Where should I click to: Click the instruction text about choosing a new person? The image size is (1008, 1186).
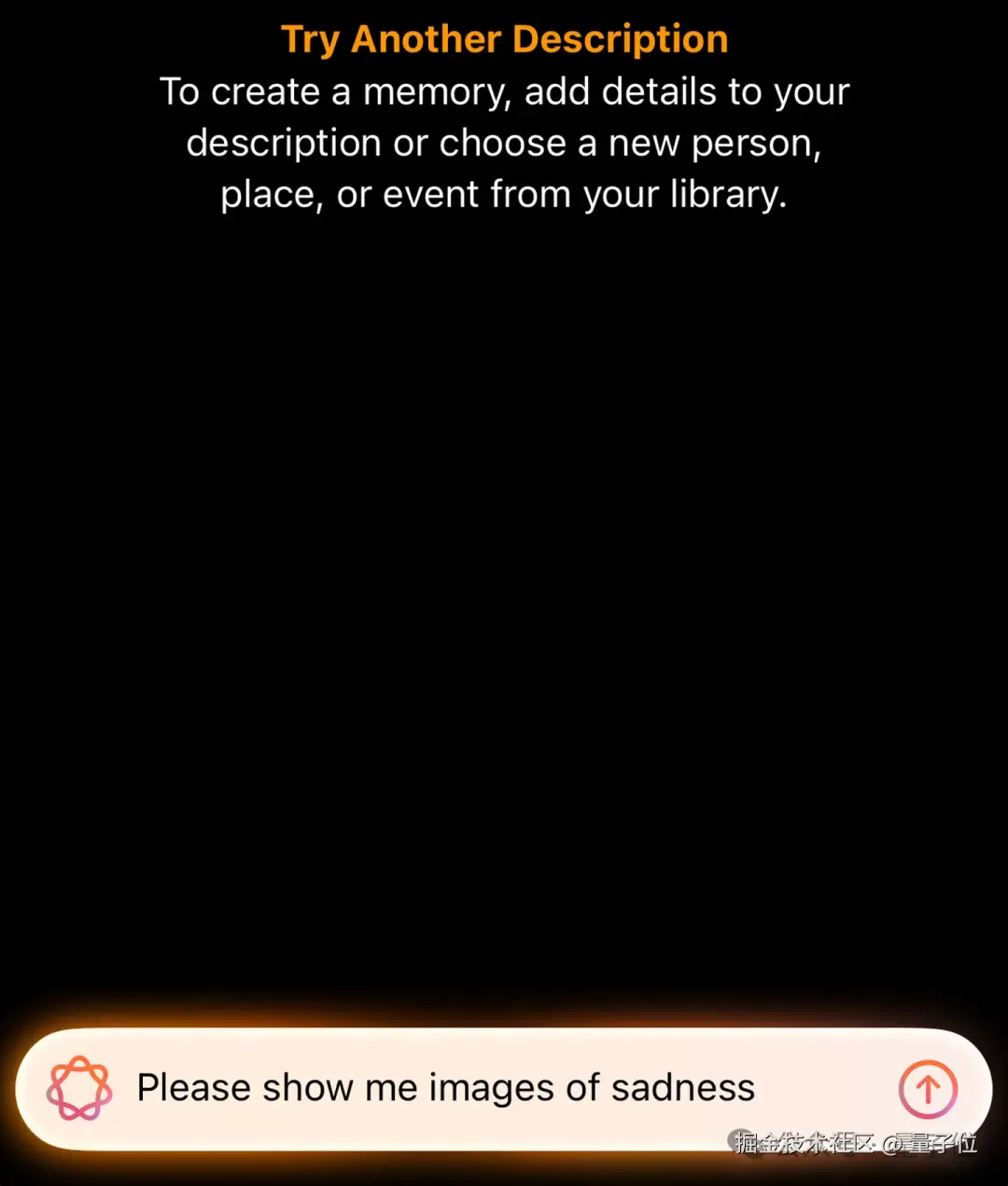point(504,142)
